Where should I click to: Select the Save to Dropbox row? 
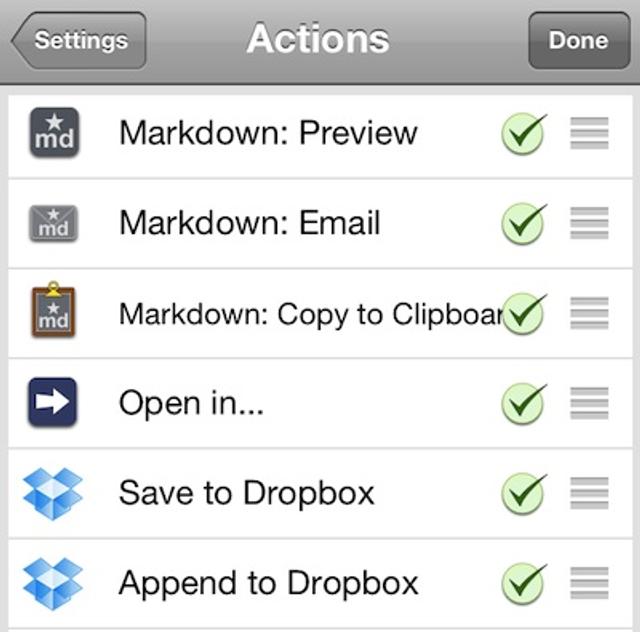point(246,493)
